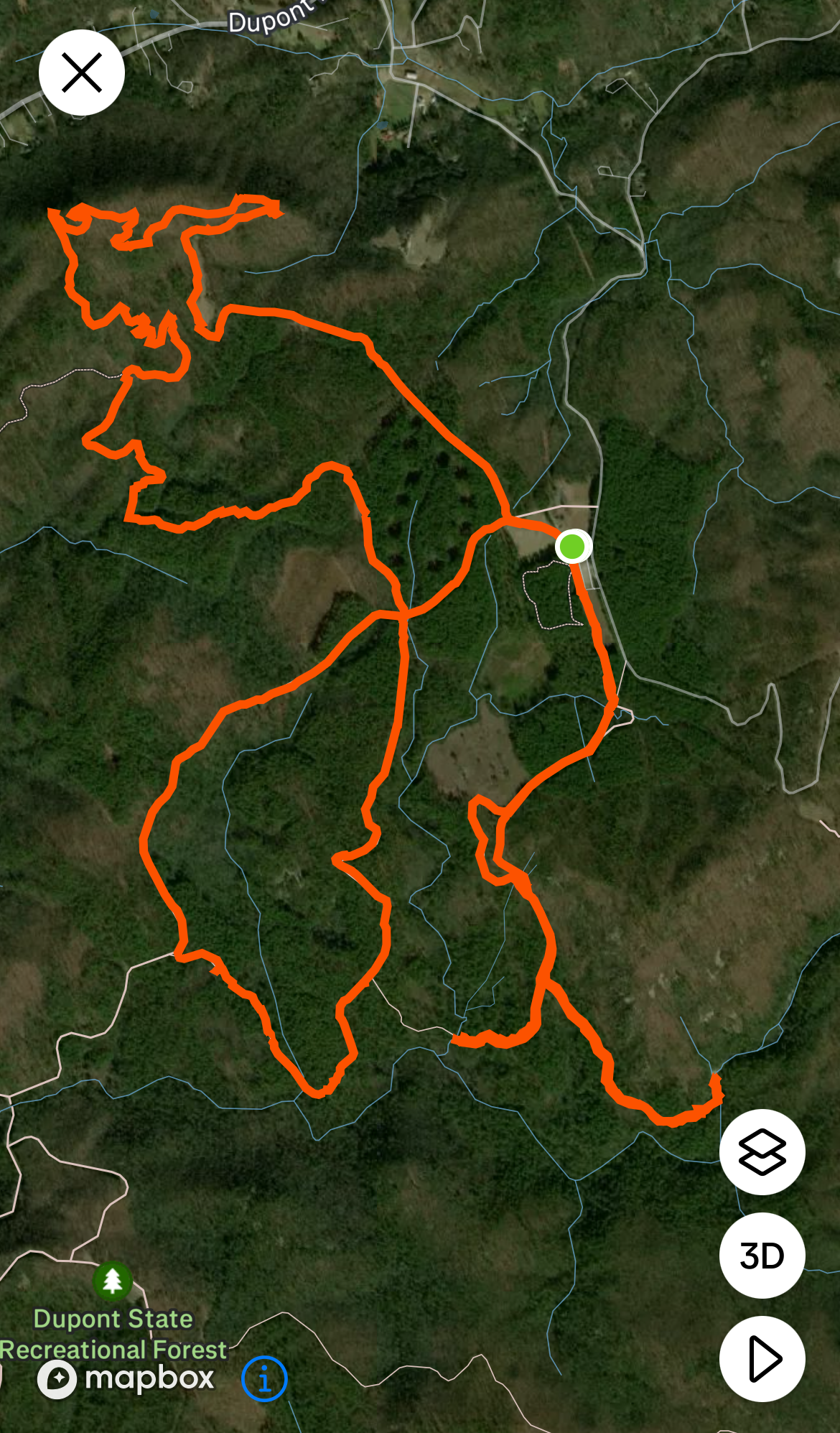Open the Mapbox attribution info icon

[x=264, y=1378]
